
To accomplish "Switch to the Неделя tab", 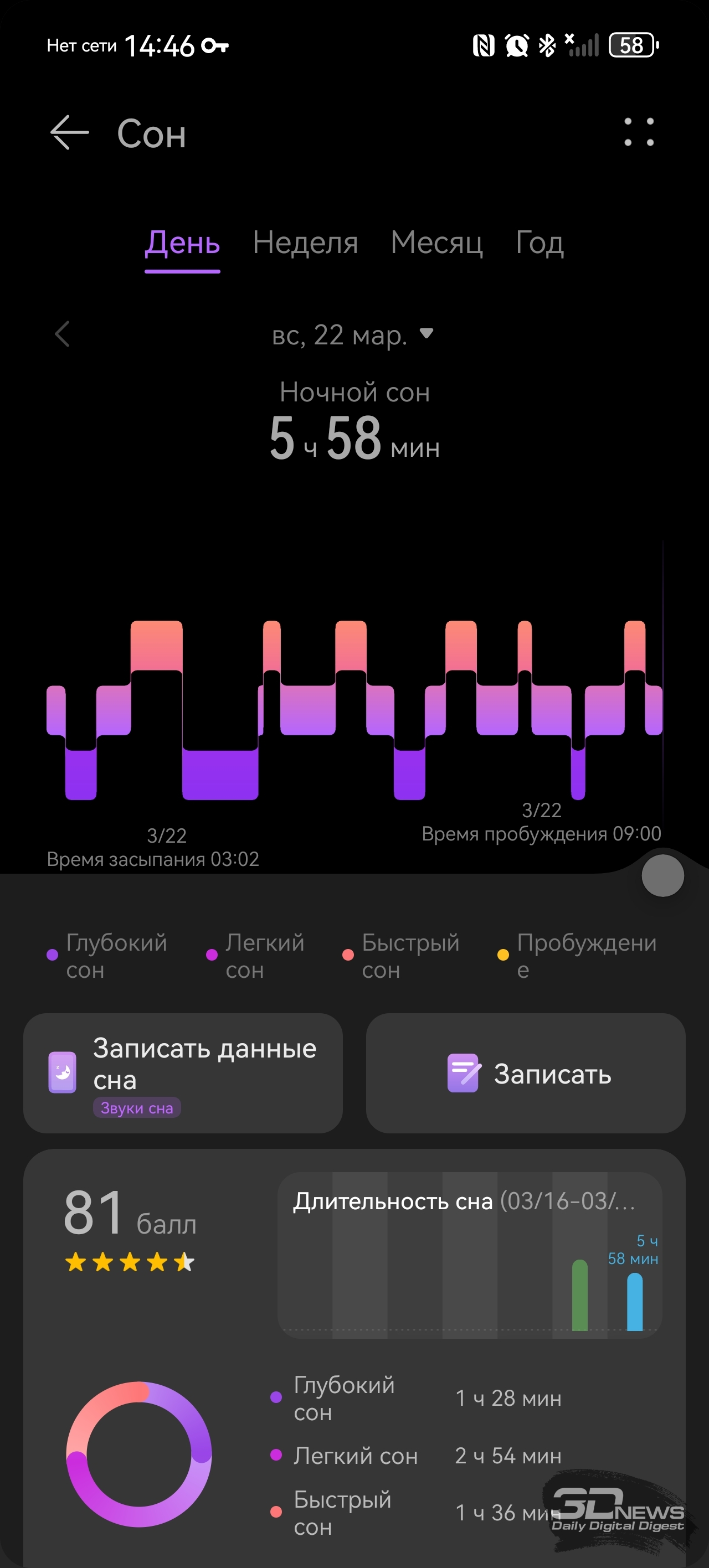I will pos(305,243).
